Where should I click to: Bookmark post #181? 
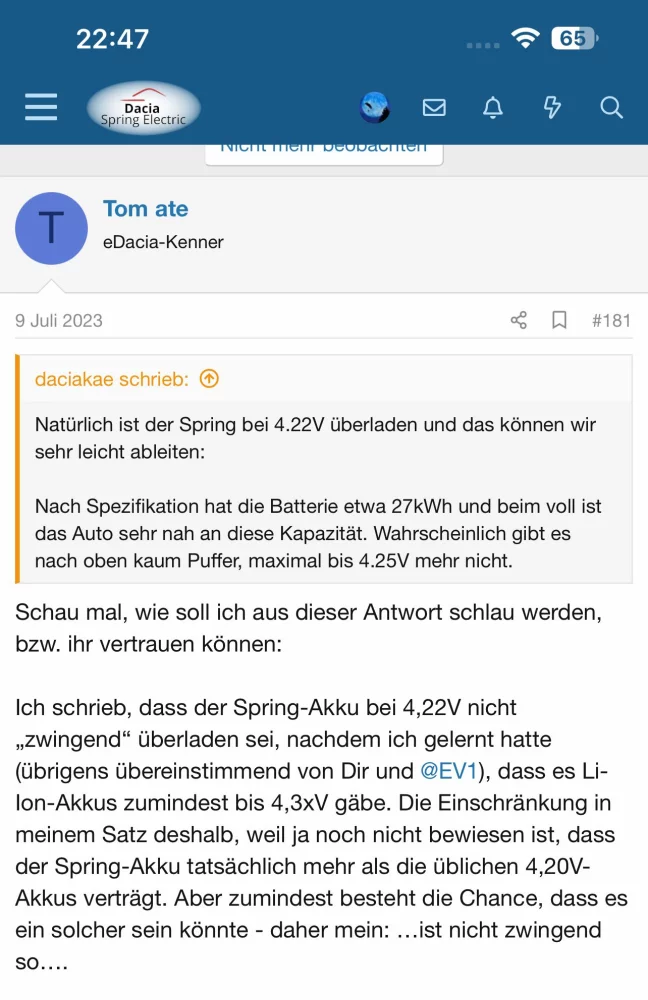(559, 321)
